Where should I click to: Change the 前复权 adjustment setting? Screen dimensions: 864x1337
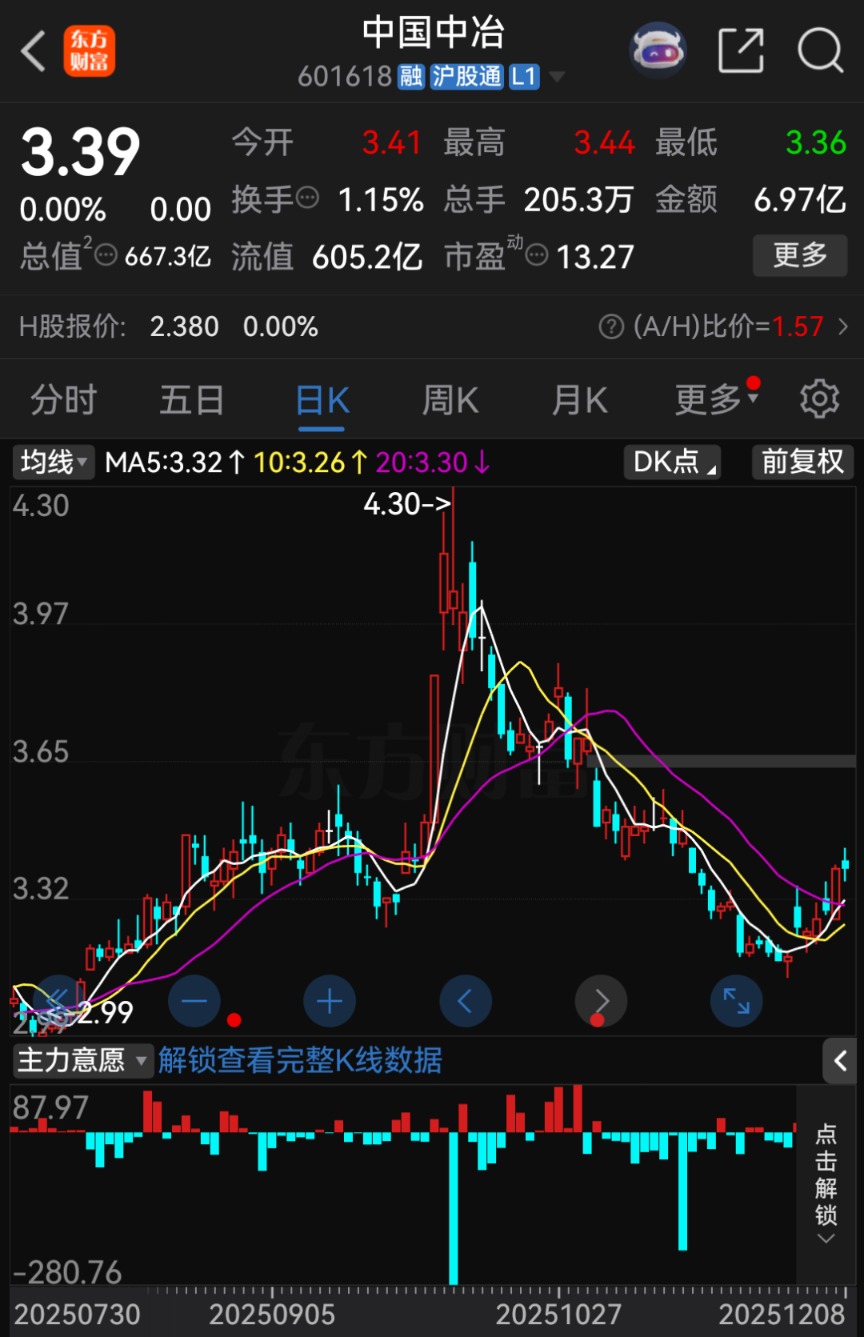(802, 462)
